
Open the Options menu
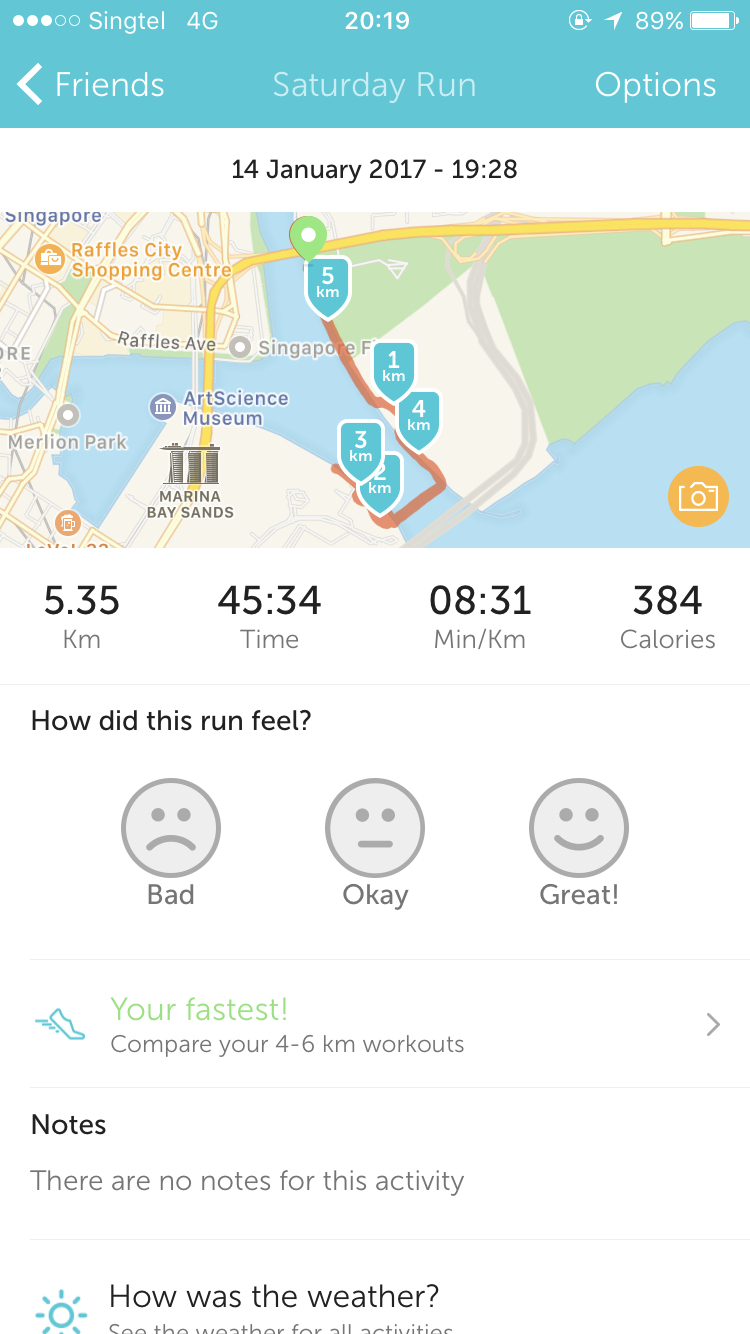[655, 85]
